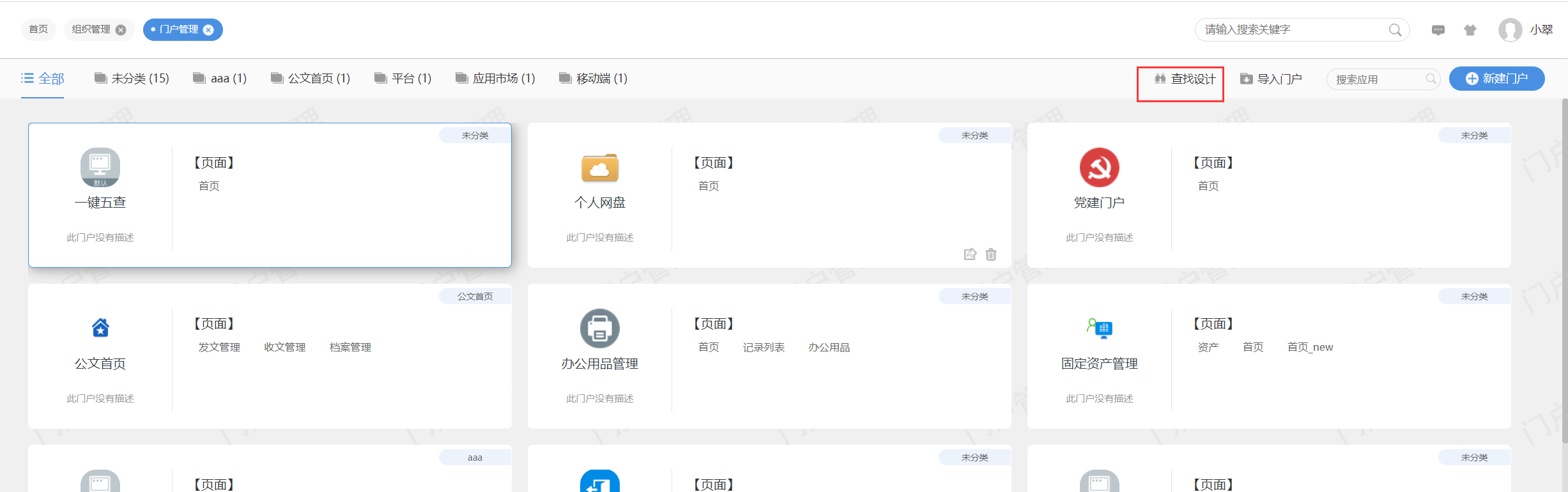Filter by 公文首页 (1) category
Screen dimensions: 1568x492
[311, 79]
